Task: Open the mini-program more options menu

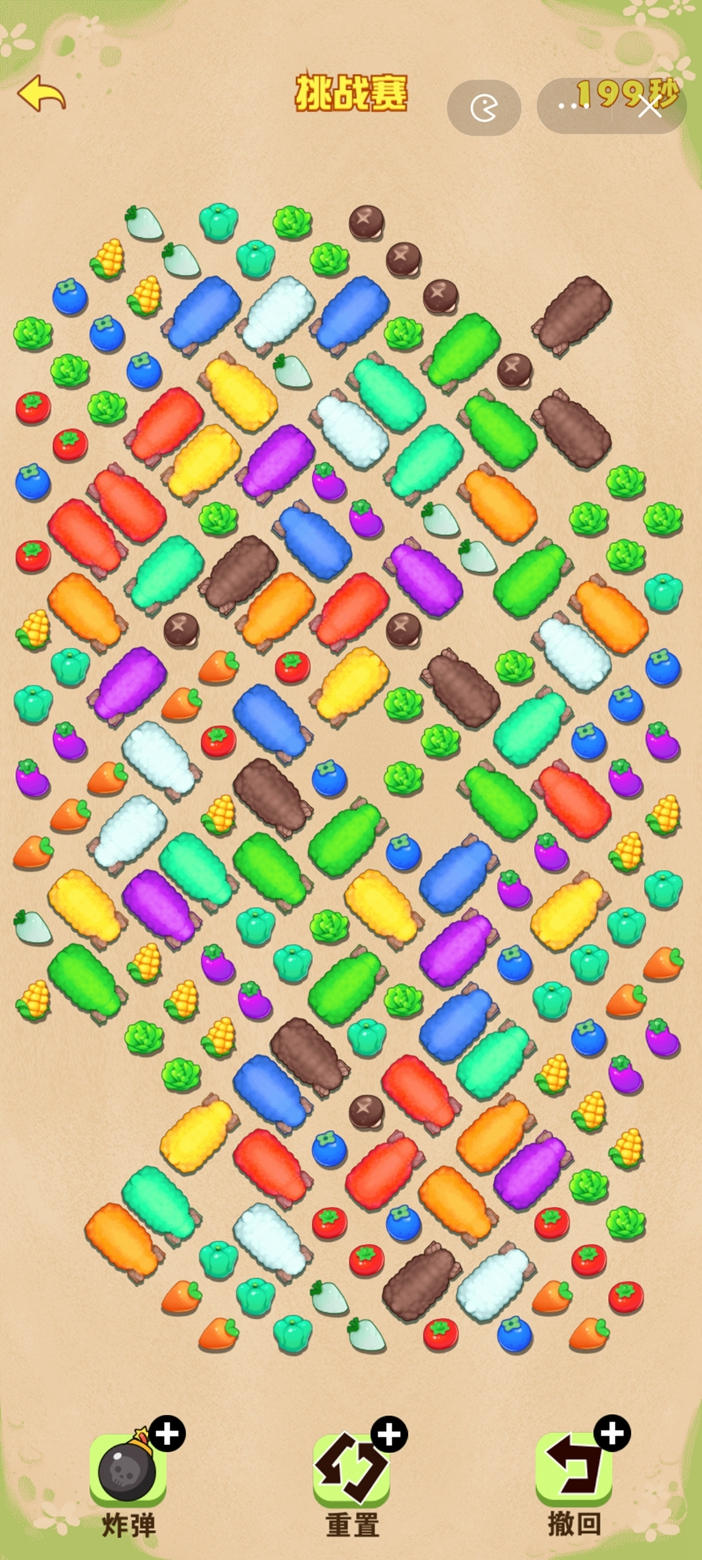Action: point(574,106)
